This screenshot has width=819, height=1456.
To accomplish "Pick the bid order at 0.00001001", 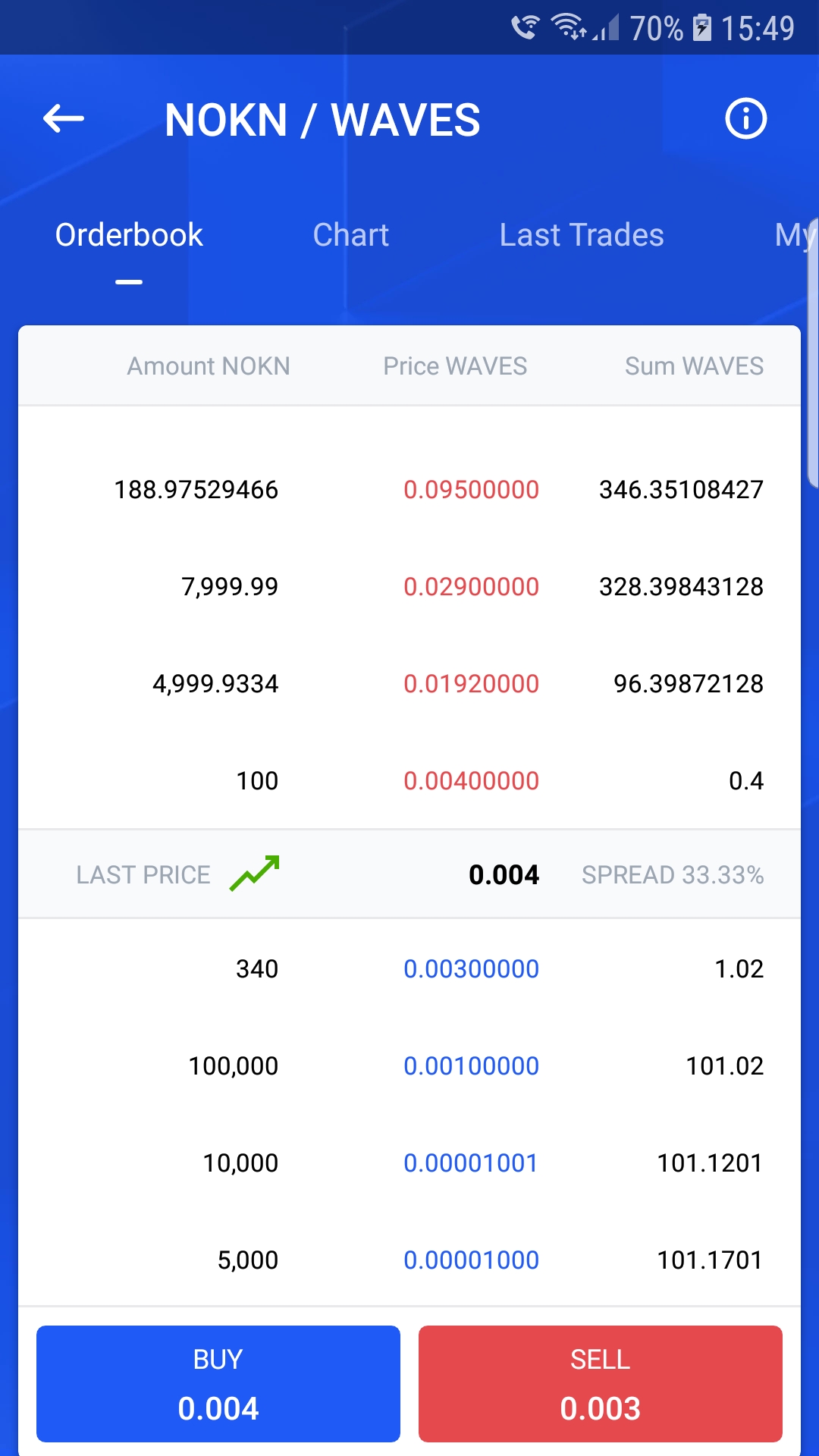I will pyautogui.click(x=409, y=1163).
